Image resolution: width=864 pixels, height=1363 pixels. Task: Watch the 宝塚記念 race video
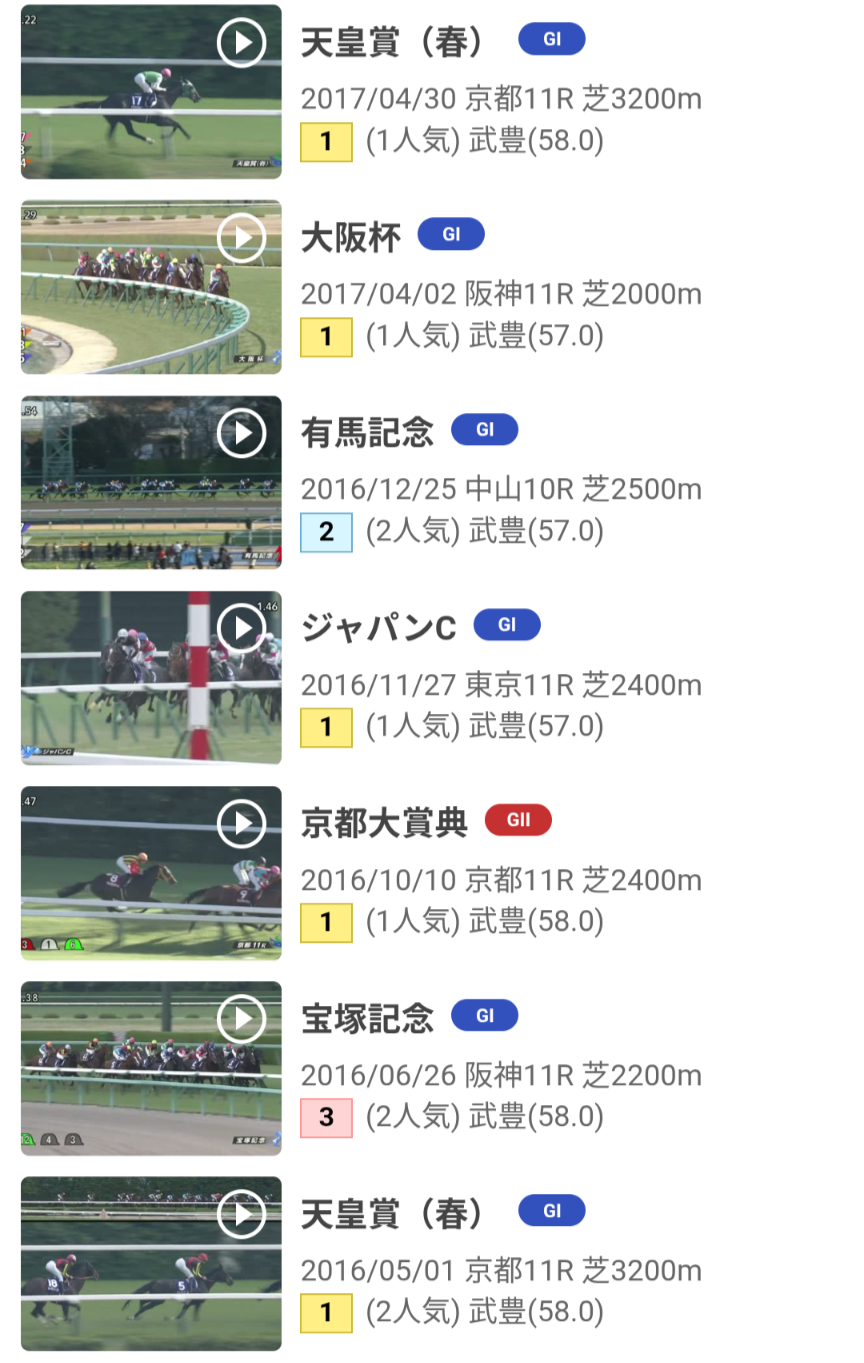pos(241,1019)
